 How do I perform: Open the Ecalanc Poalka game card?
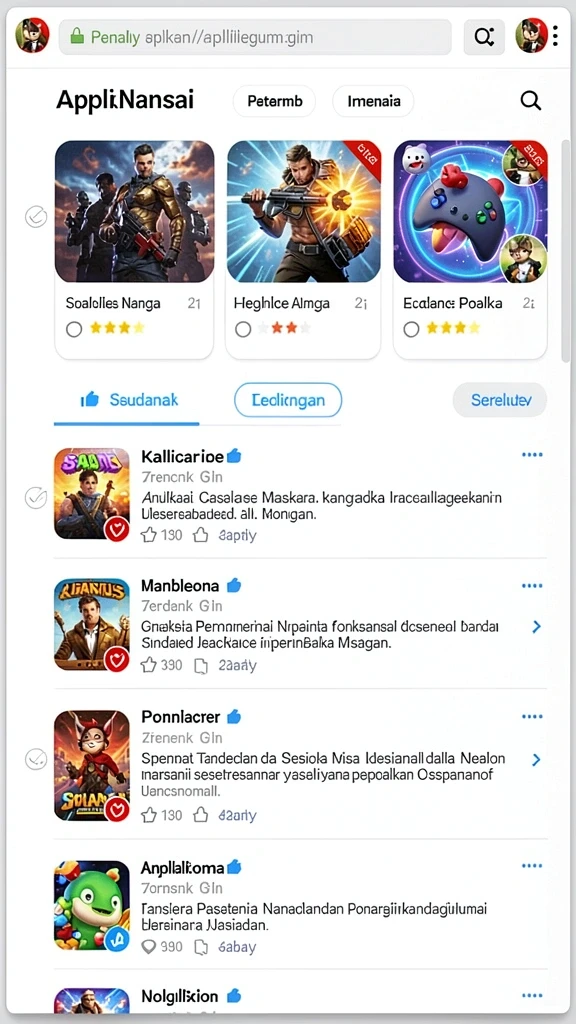[470, 249]
